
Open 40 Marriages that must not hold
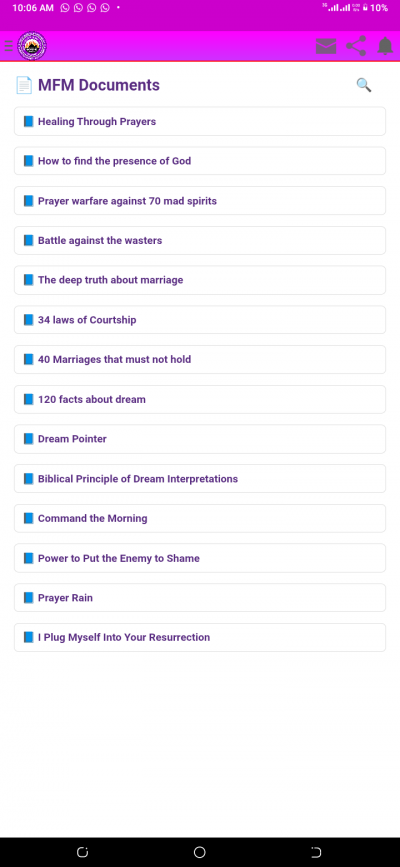[x=200, y=359]
